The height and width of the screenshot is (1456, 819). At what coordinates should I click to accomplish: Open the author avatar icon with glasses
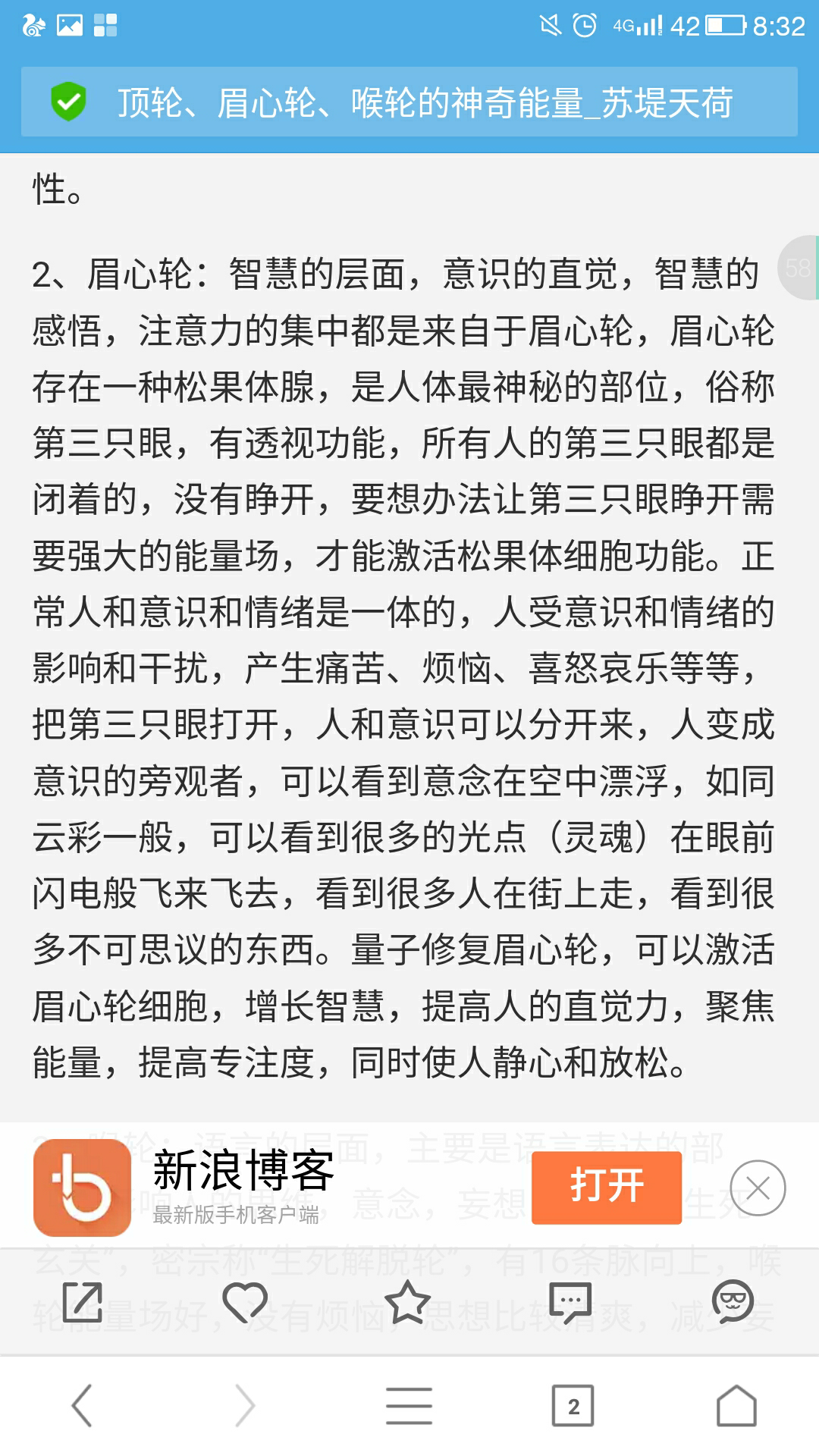(x=733, y=1302)
